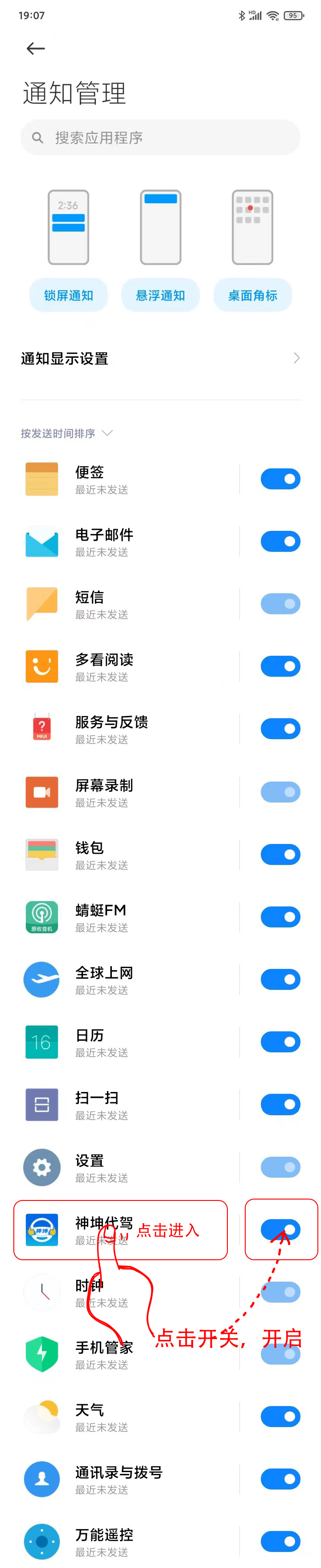Disable 天气 notifications
The height and width of the screenshot is (1568, 321).
(x=280, y=1416)
